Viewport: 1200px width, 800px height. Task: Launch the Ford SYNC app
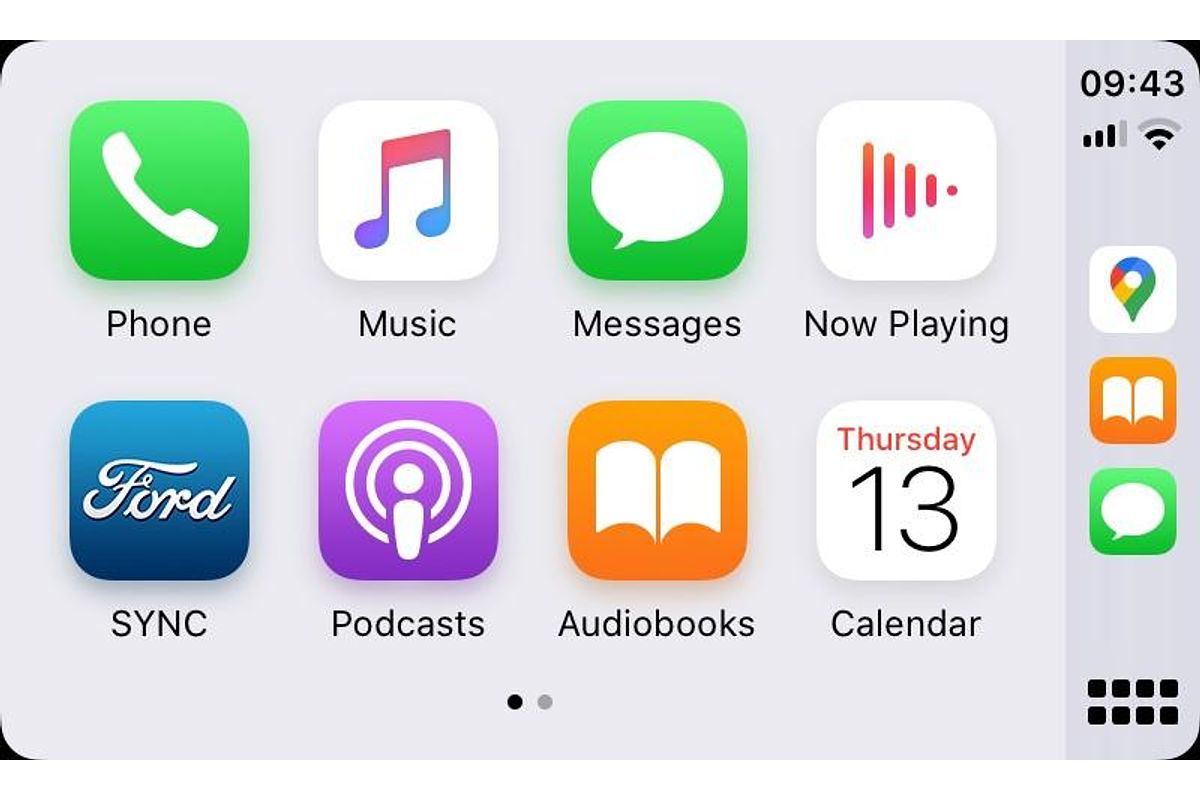tap(159, 490)
